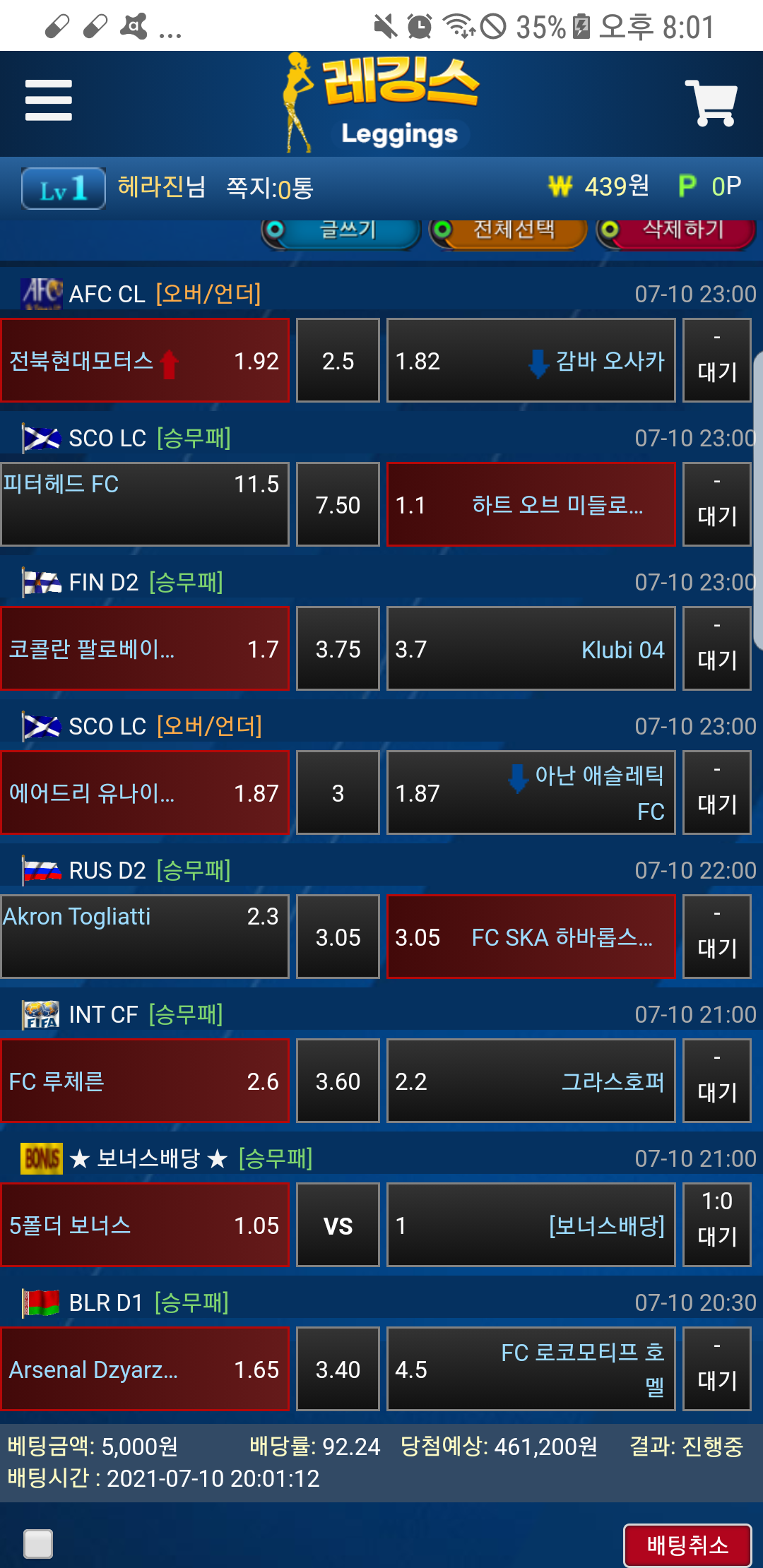Select the 5폴더 보너스 bonus odds
763x1568 pixels.
tap(145, 1225)
